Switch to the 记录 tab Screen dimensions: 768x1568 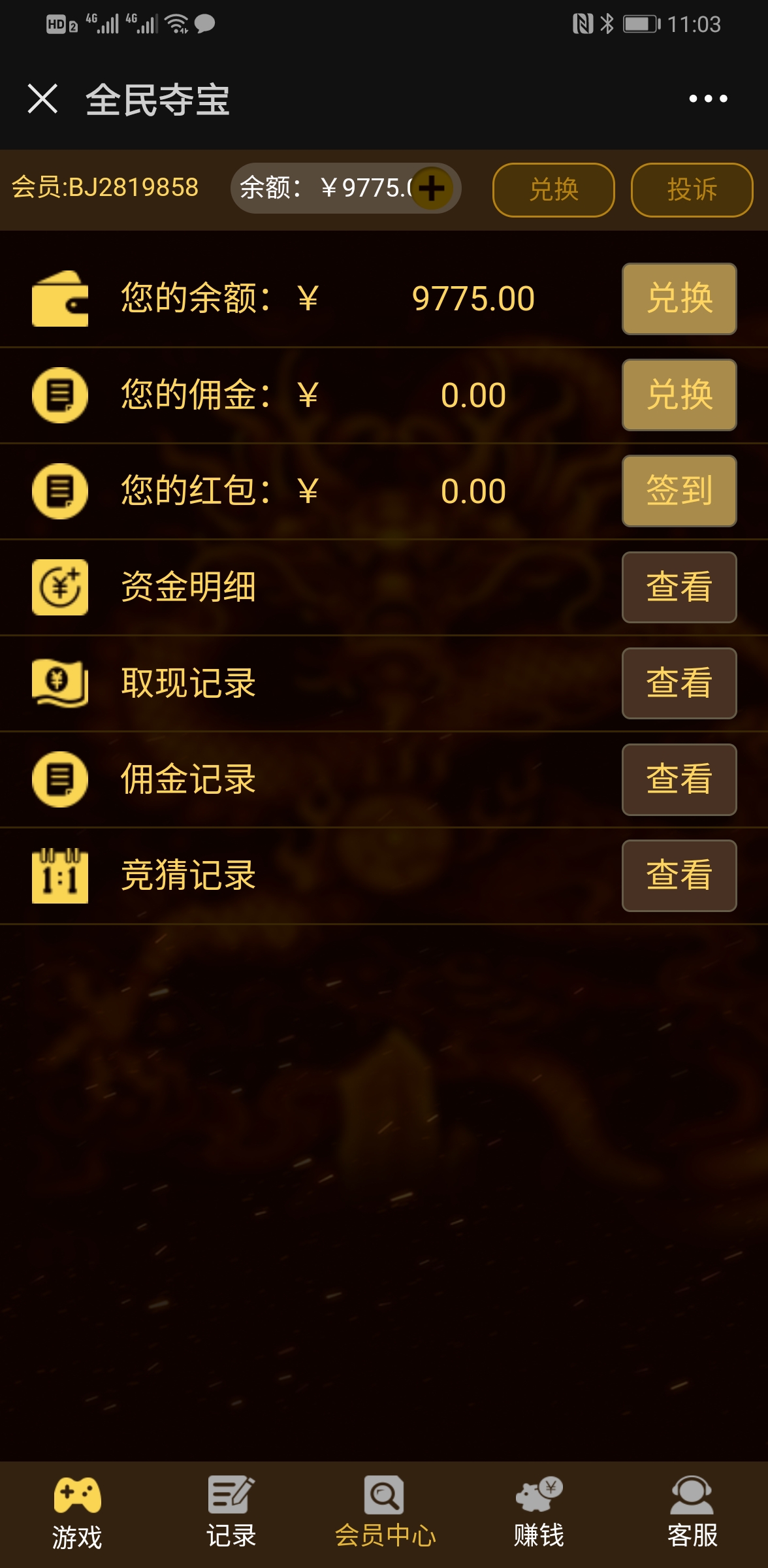[x=231, y=1514]
